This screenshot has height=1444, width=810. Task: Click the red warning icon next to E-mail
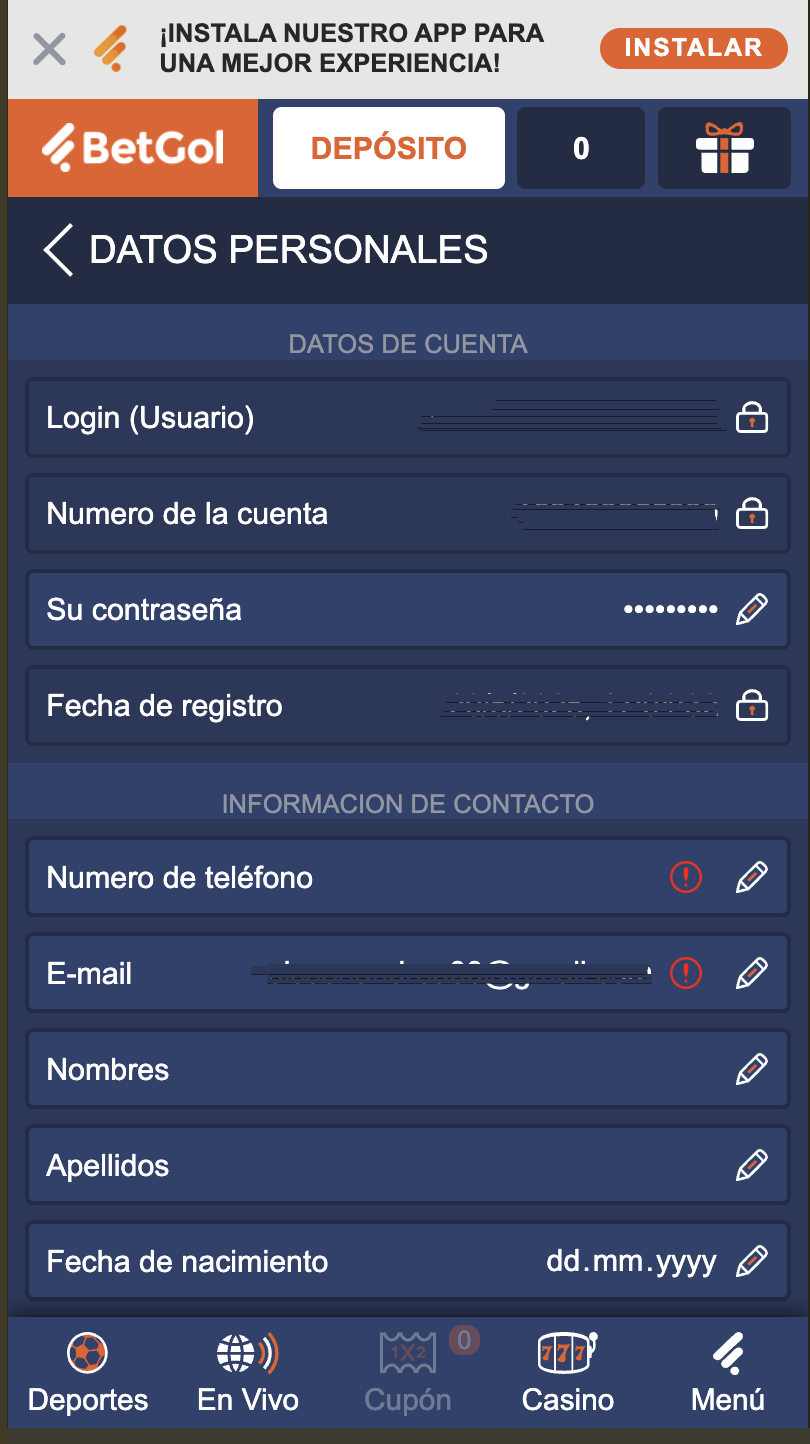(x=686, y=972)
